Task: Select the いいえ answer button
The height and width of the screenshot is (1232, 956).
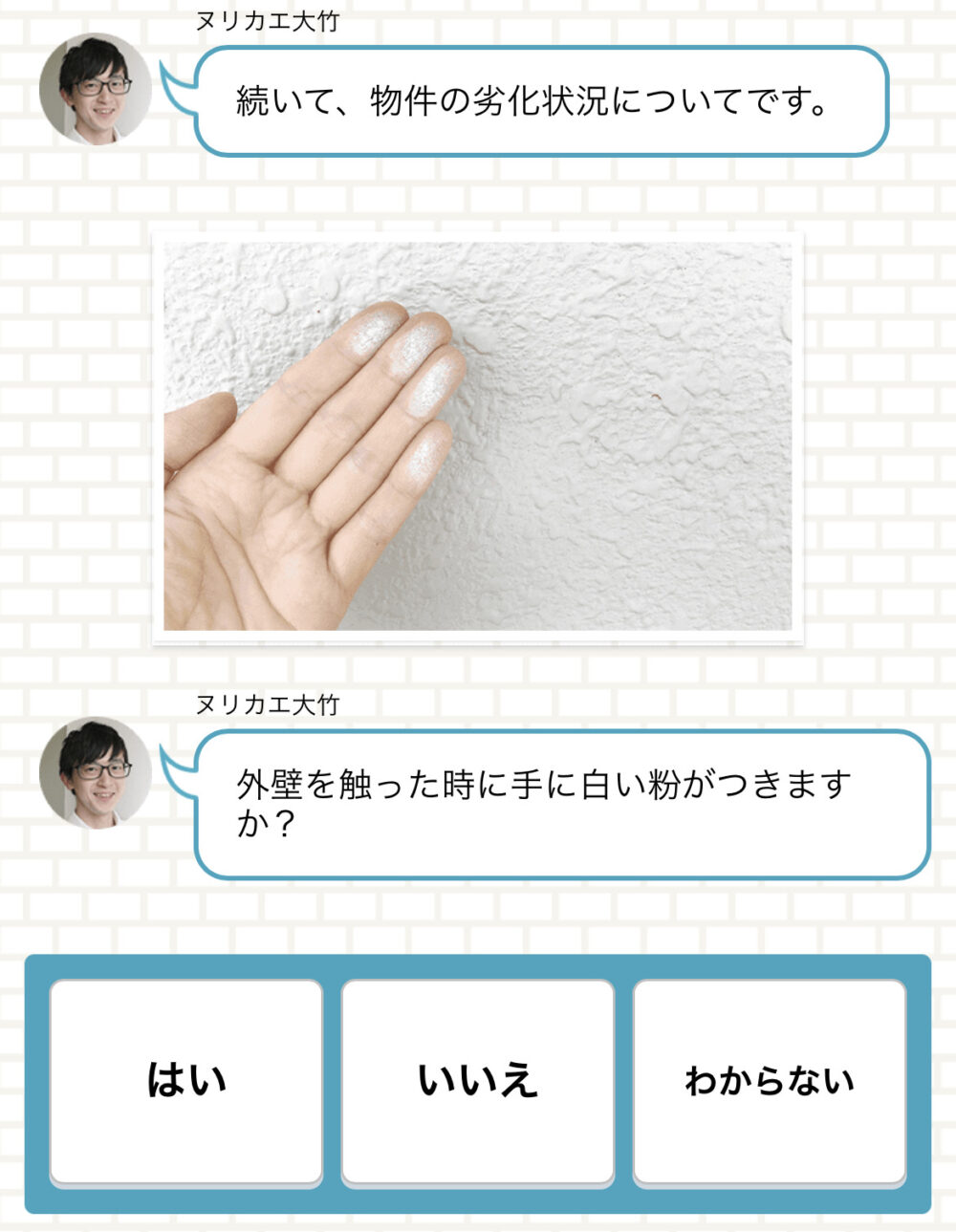Action: coord(477,1080)
